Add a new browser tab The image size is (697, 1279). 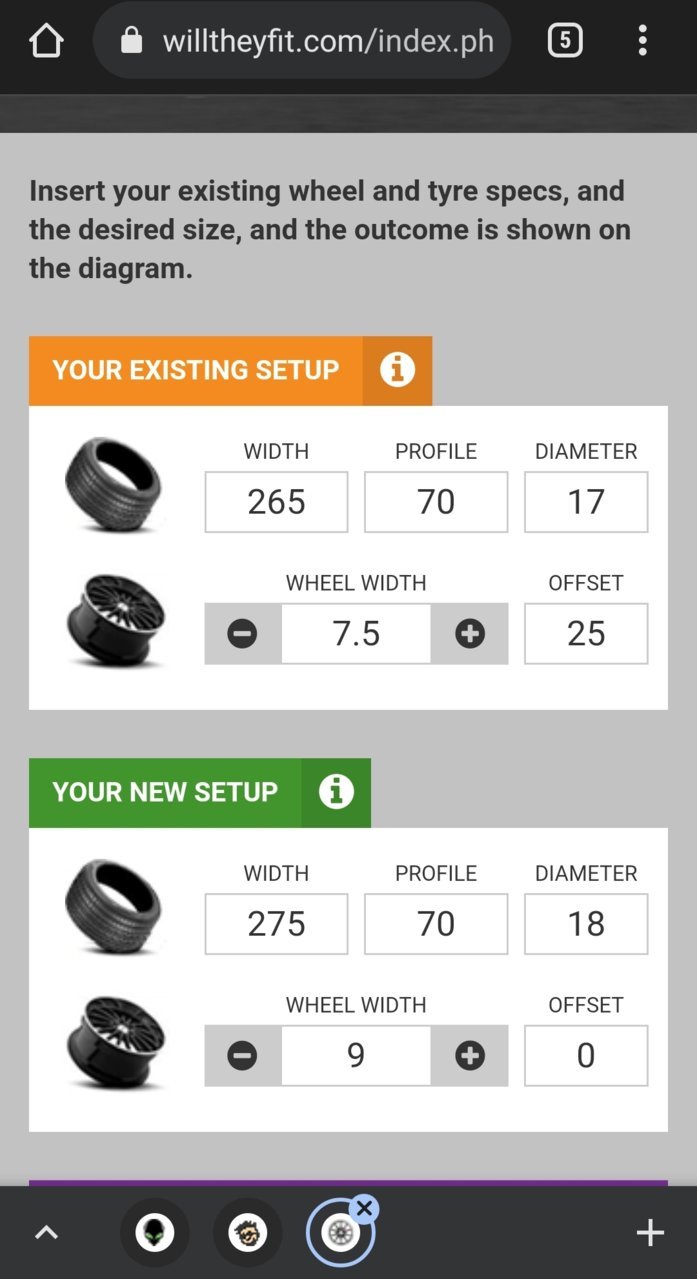point(650,1233)
